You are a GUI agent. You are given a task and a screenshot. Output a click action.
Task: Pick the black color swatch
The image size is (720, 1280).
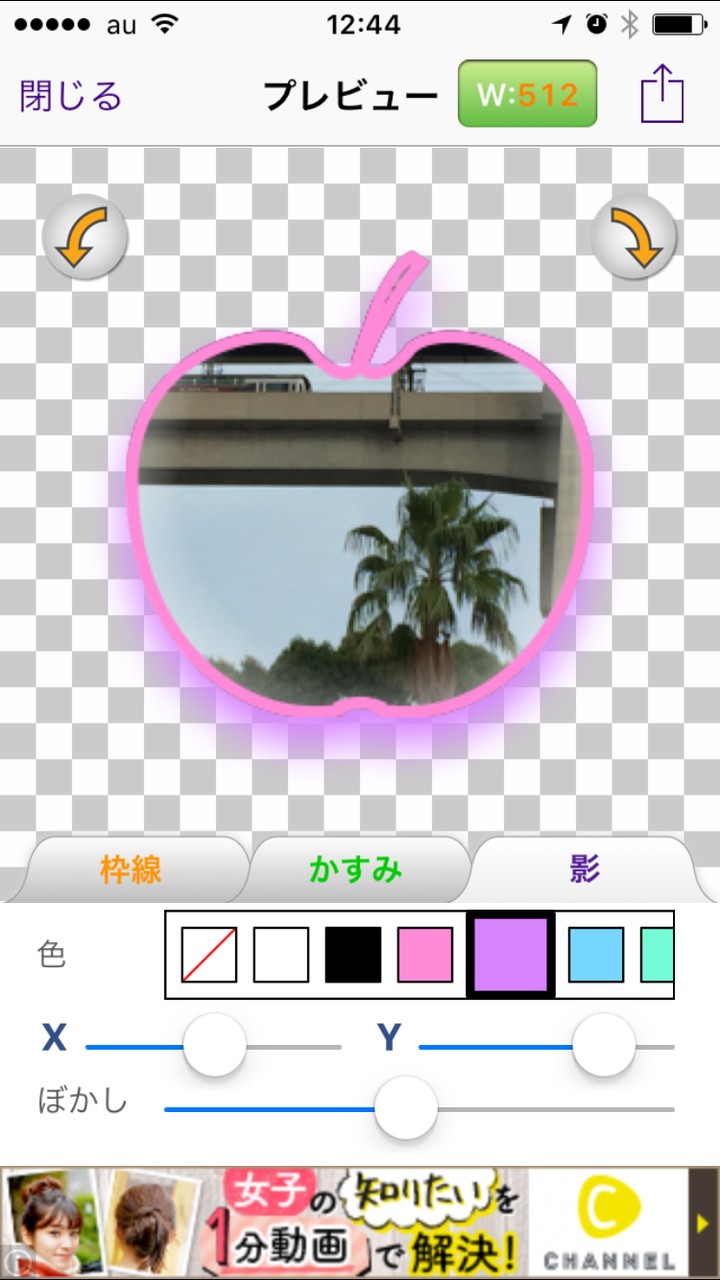point(353,955)
